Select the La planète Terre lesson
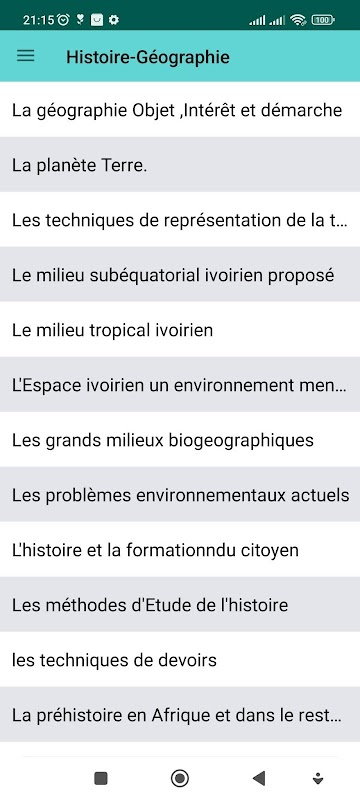 point(180,165)
